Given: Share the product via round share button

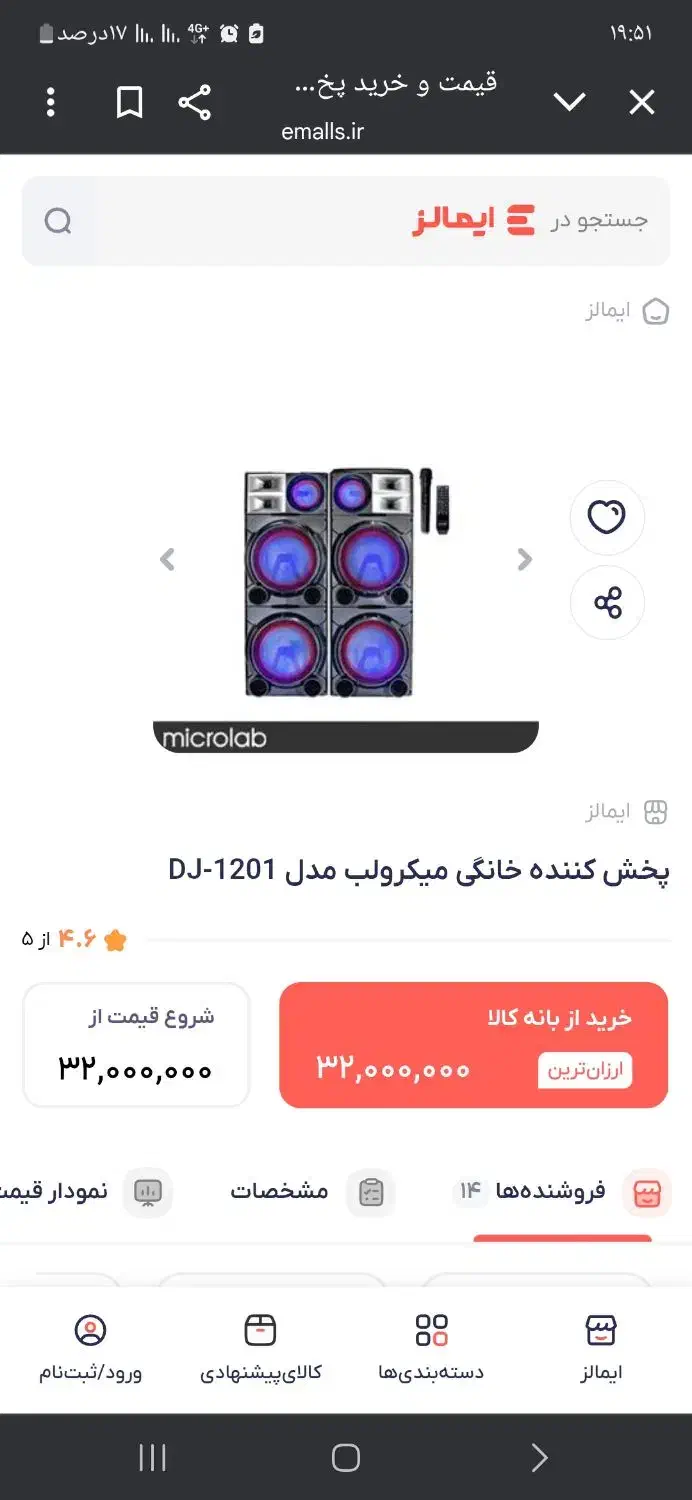Looking at the screenshot, I should [x=607, y=602].
